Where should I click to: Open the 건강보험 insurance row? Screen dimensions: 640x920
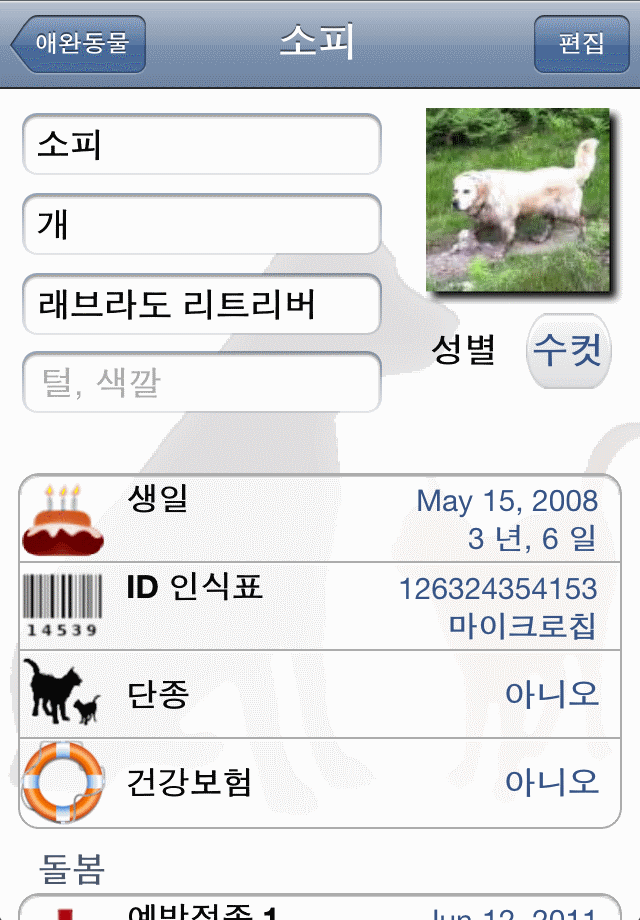(320, 782)
